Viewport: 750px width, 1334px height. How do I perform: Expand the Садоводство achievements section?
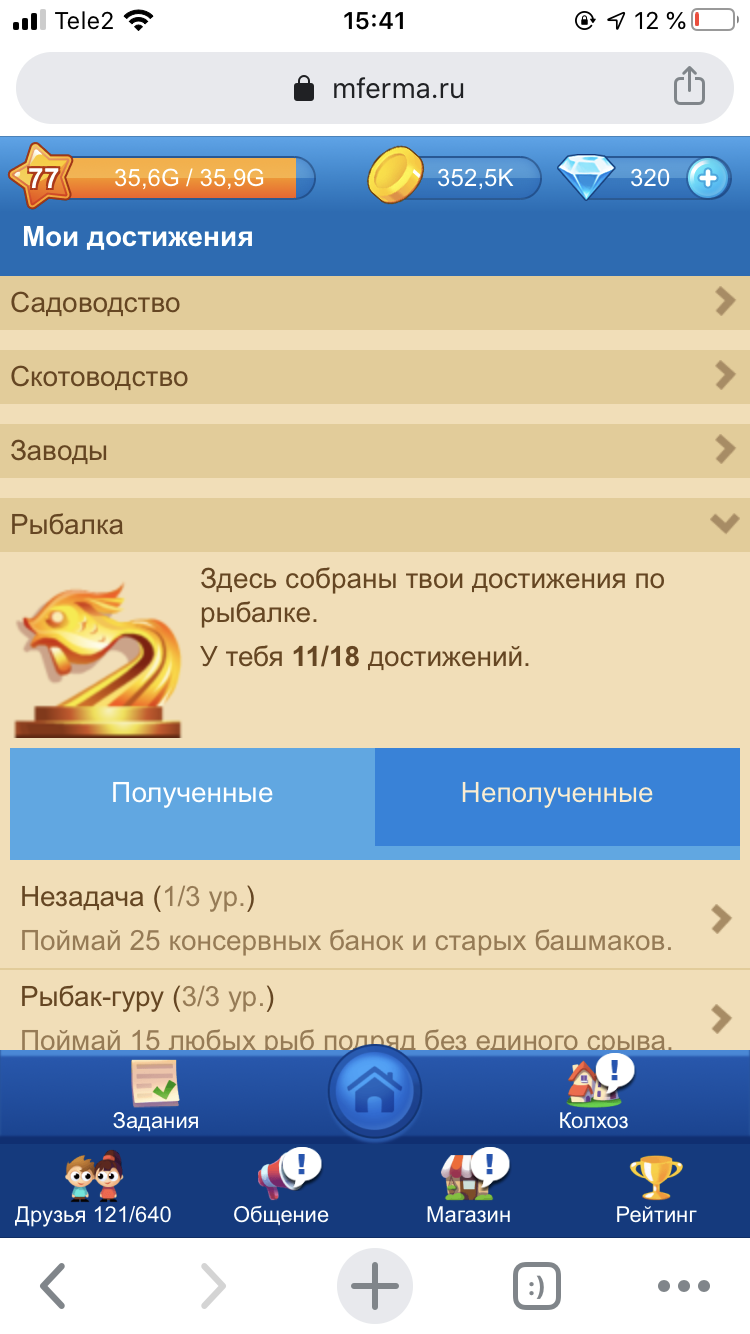tap(375, 302)
